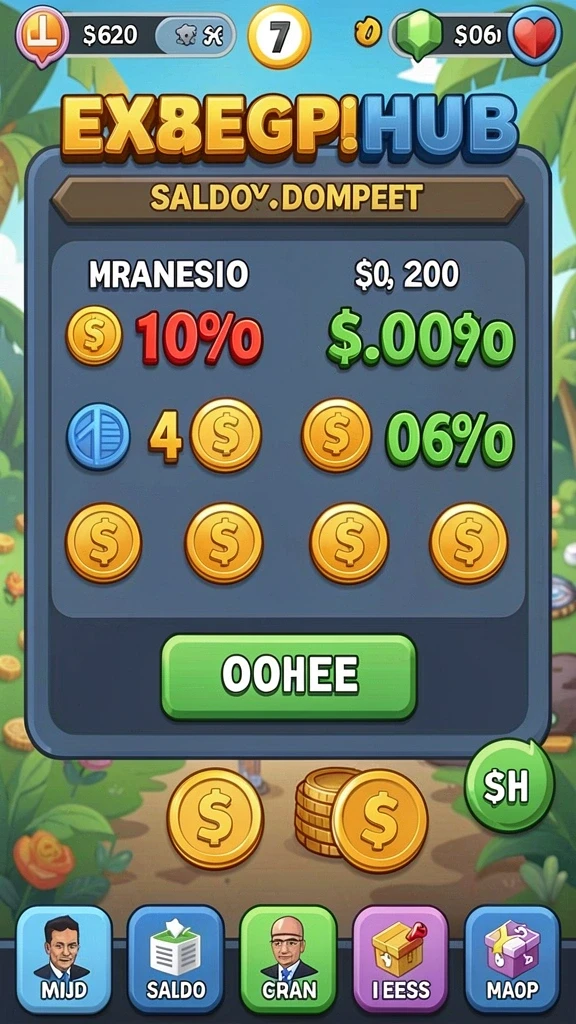This screenshot has width=576, height=1024.
Task: Open the IEESS box tab
Action: click(x=400, y=958)
